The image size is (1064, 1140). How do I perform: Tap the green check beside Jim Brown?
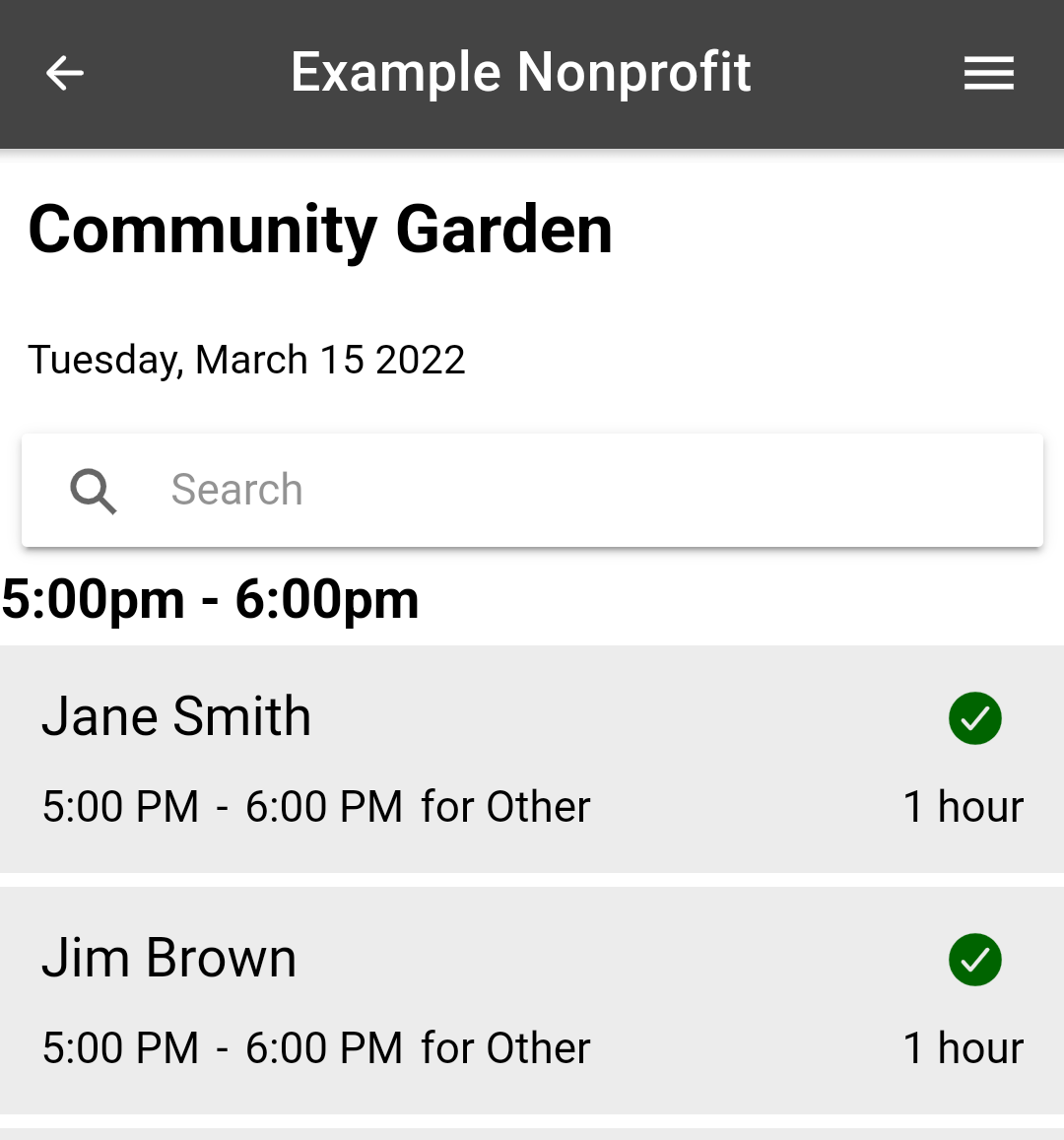[974, 960]
